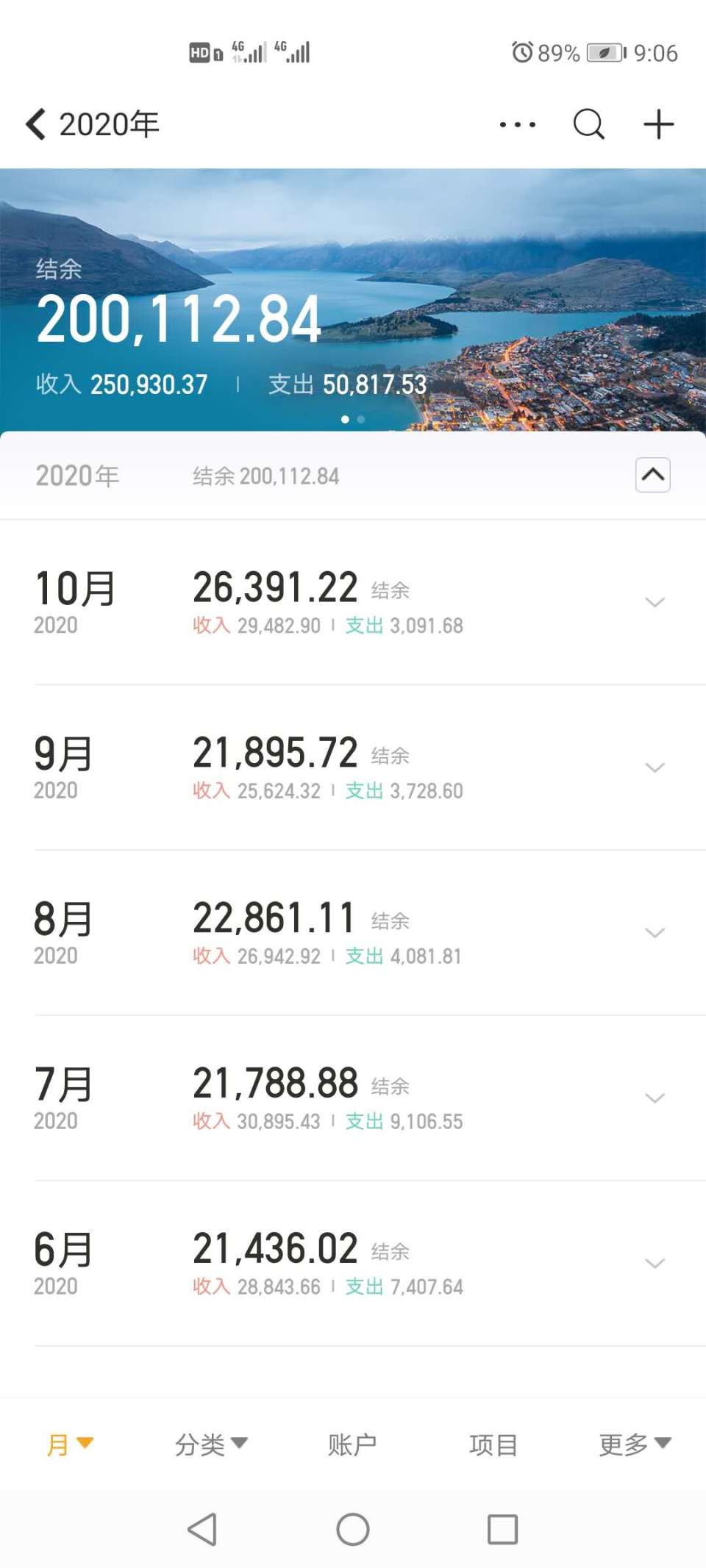Open the search magnifier

pos(588,124)
